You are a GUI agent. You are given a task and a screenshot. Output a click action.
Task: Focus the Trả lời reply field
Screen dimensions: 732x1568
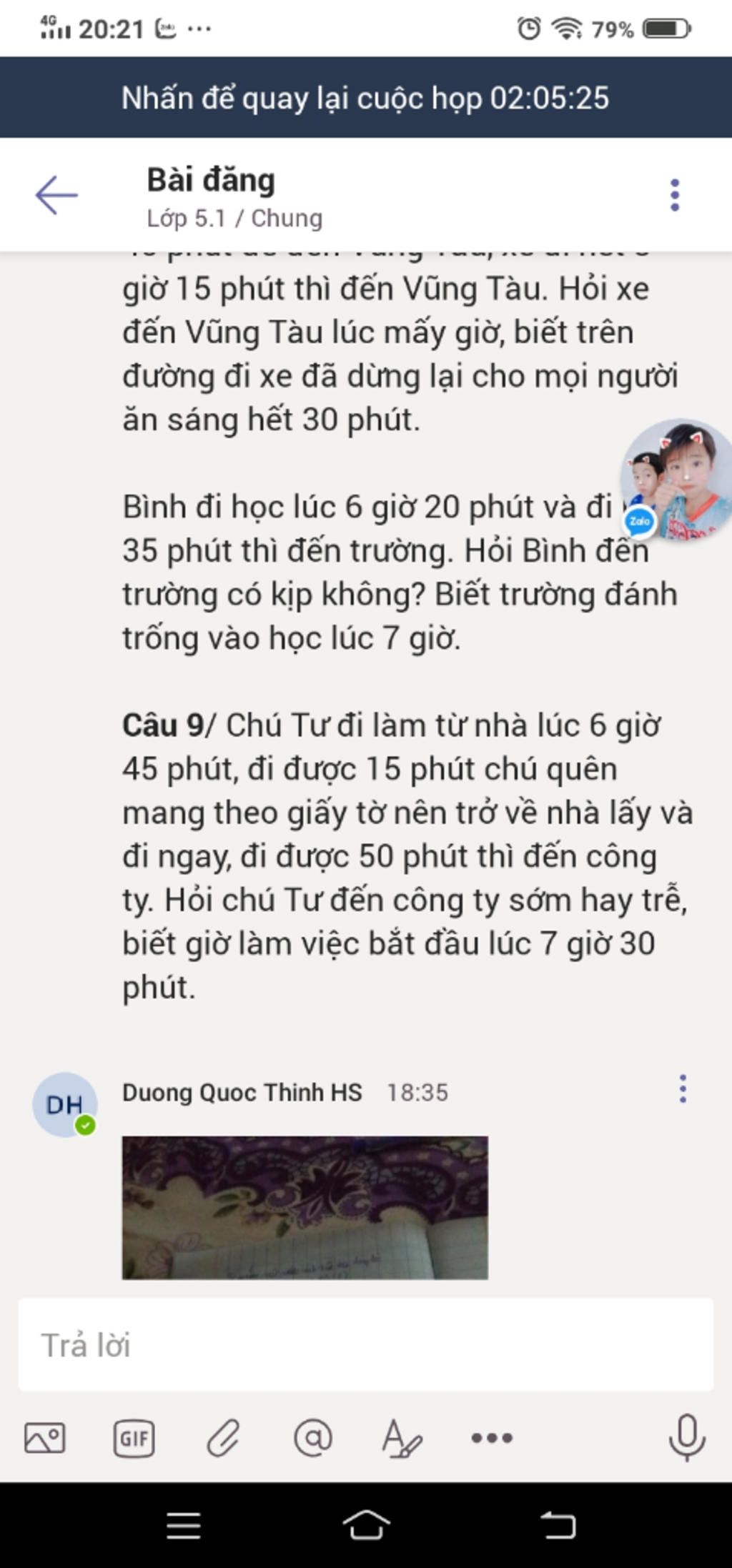click(365, 1345)
